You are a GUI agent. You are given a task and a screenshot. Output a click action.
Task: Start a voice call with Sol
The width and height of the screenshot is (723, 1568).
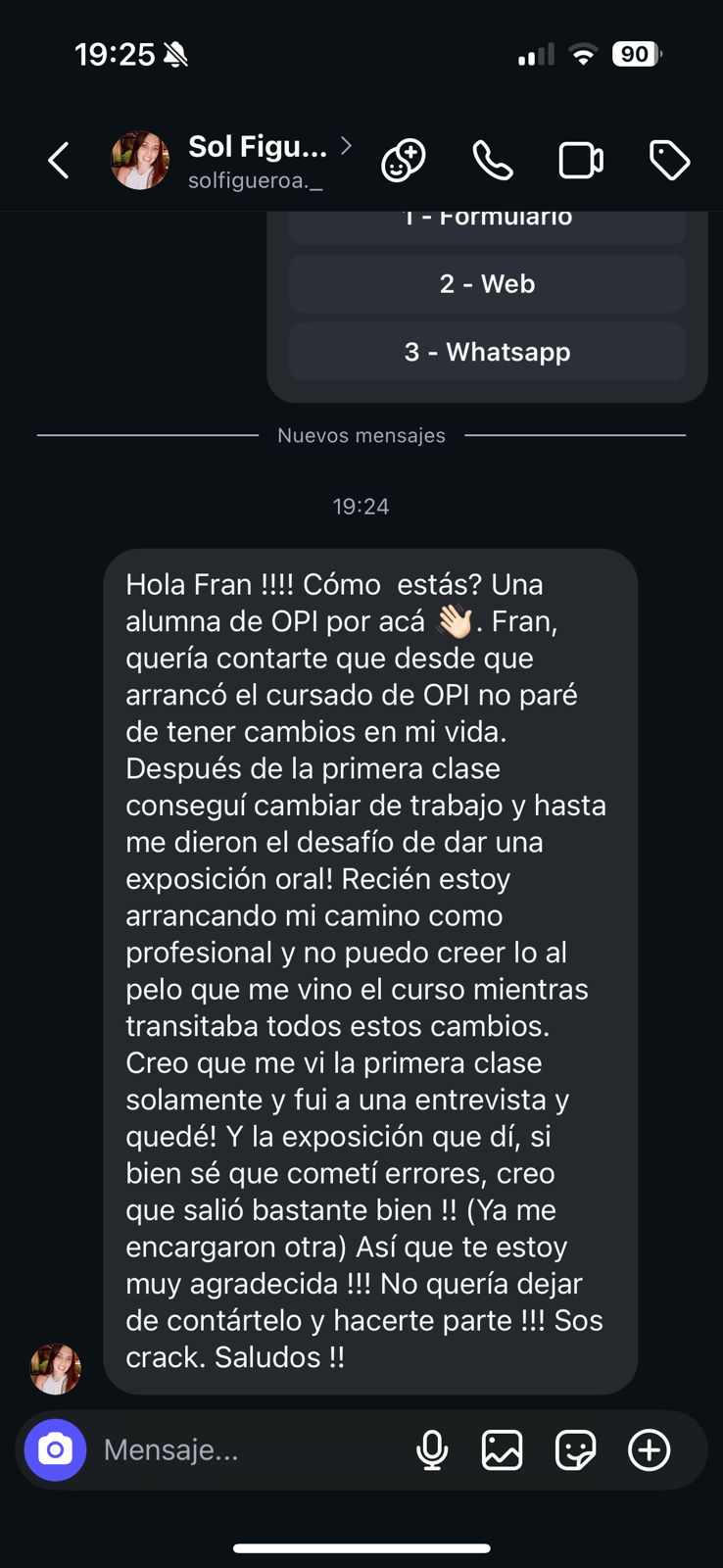tap(493, 161)
